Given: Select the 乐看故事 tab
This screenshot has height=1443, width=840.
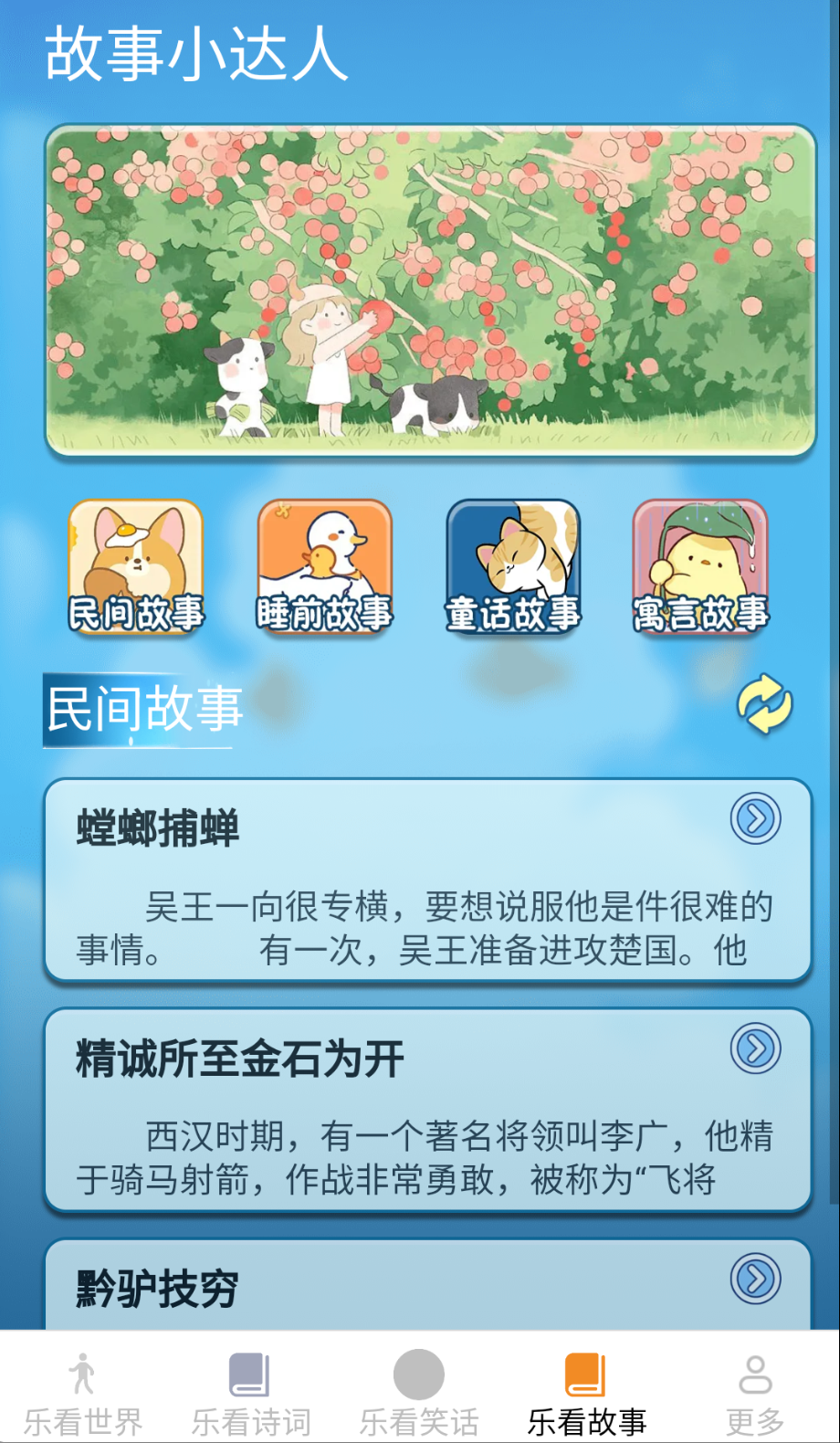Looking at the screenshot, I should pyautogui.click(x=587, y=1394).
